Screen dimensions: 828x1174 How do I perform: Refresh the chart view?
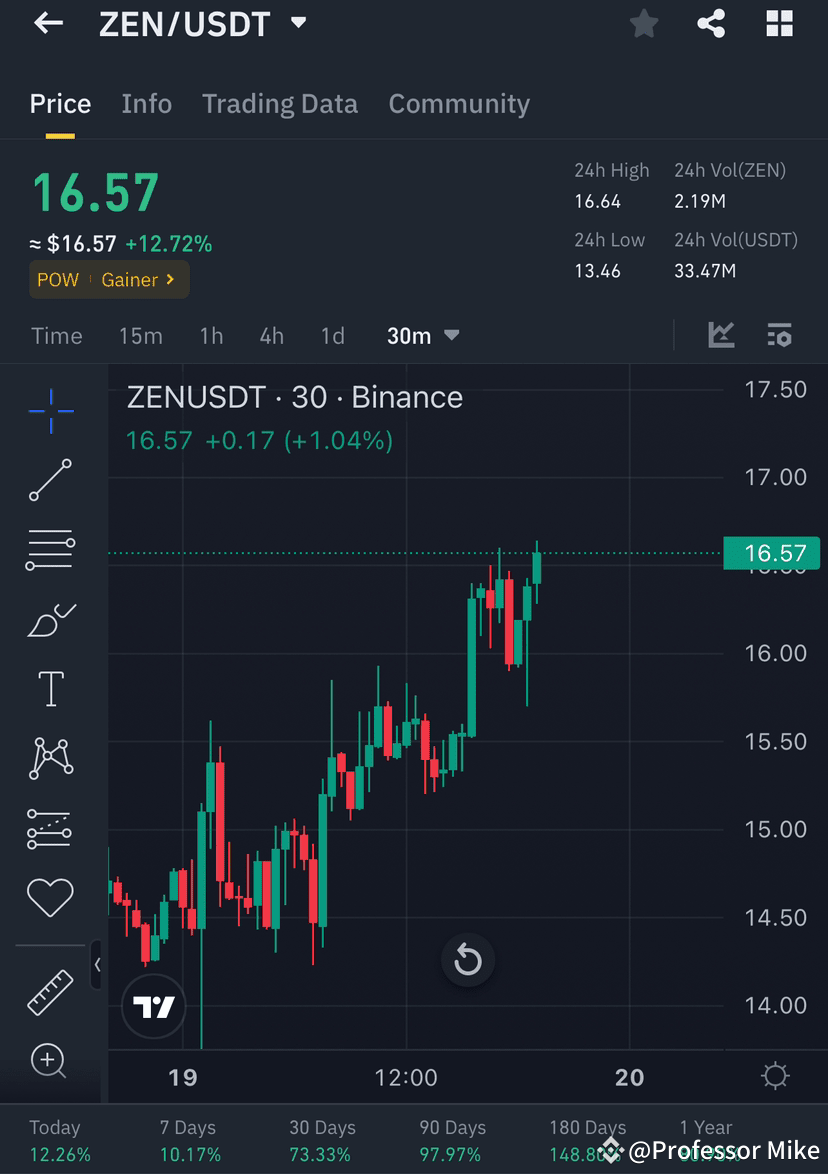[x=468, y=960]
